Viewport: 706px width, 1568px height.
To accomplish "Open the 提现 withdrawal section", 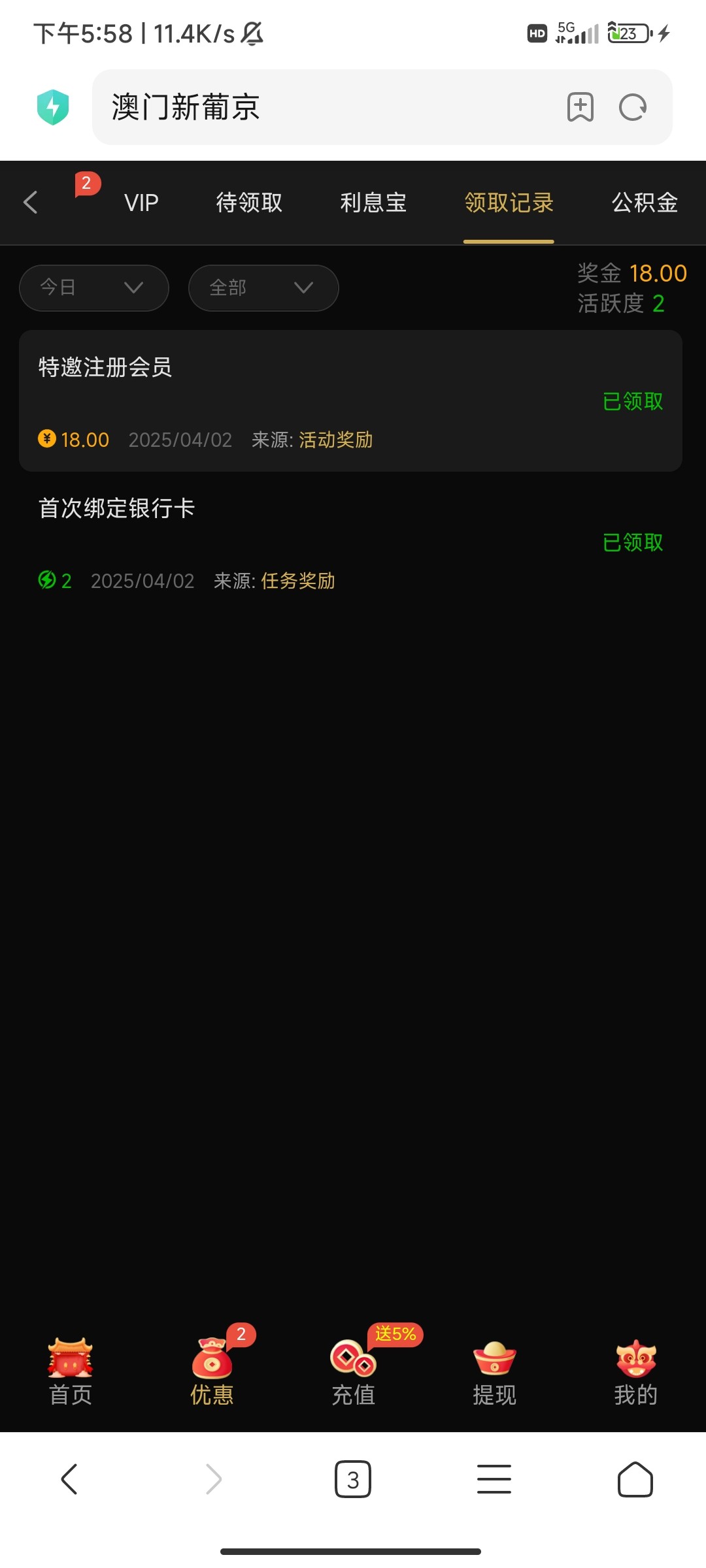I will 494,1372.
